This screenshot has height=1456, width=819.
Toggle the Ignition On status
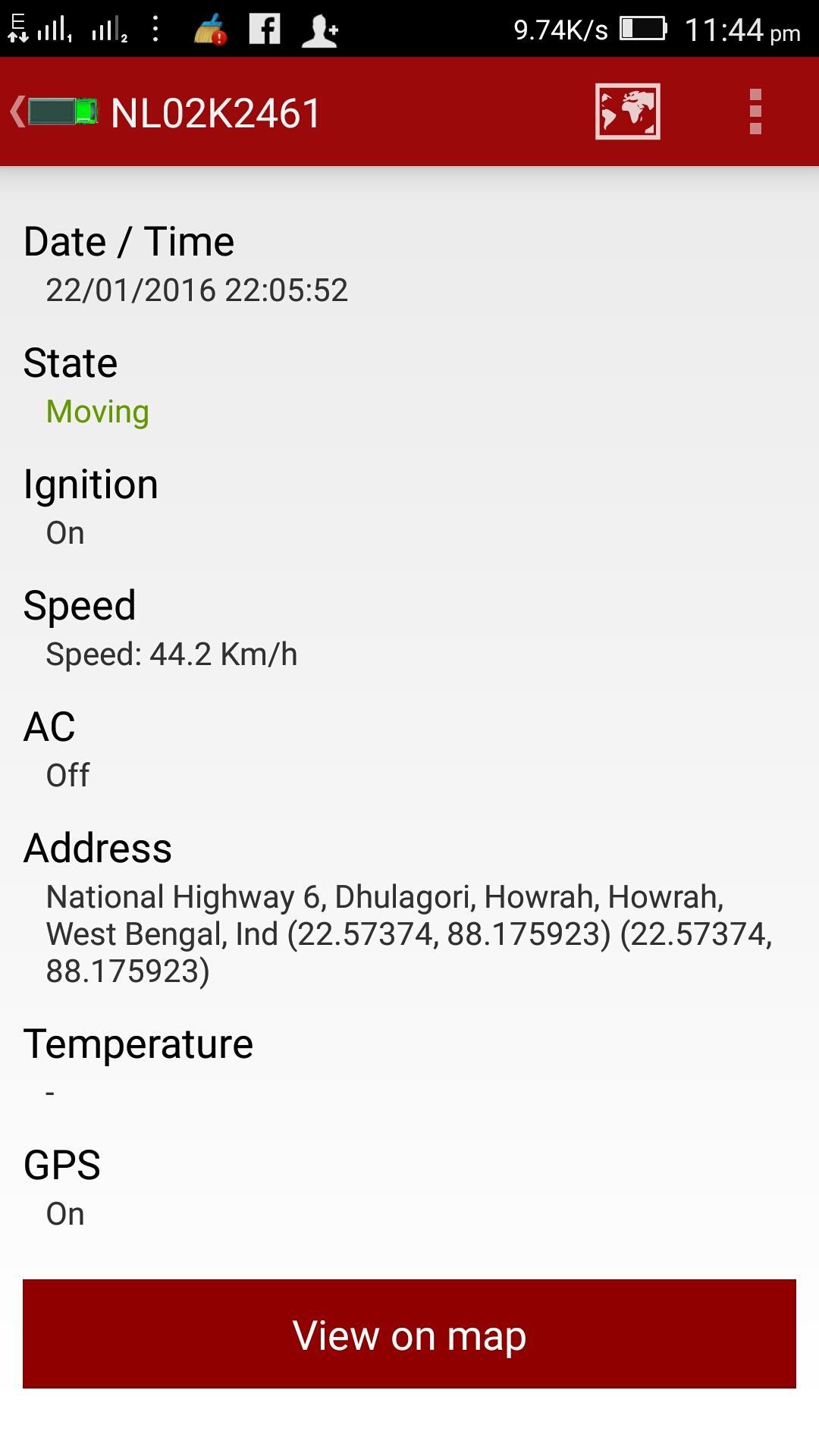coord(64,532)
